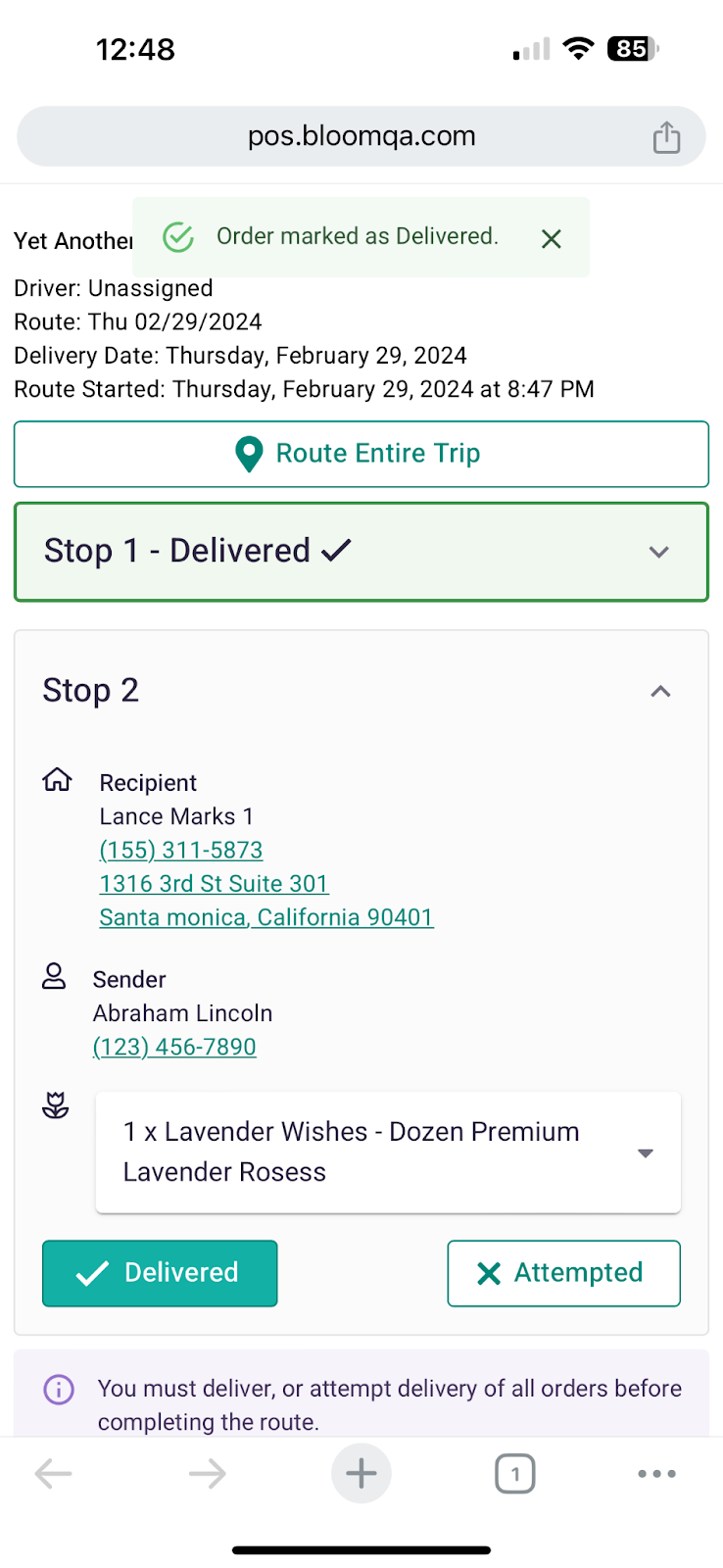Screen dimensions: 723x1568
Task: Open a new browser tab
Action: click(x=361, y=1473)
